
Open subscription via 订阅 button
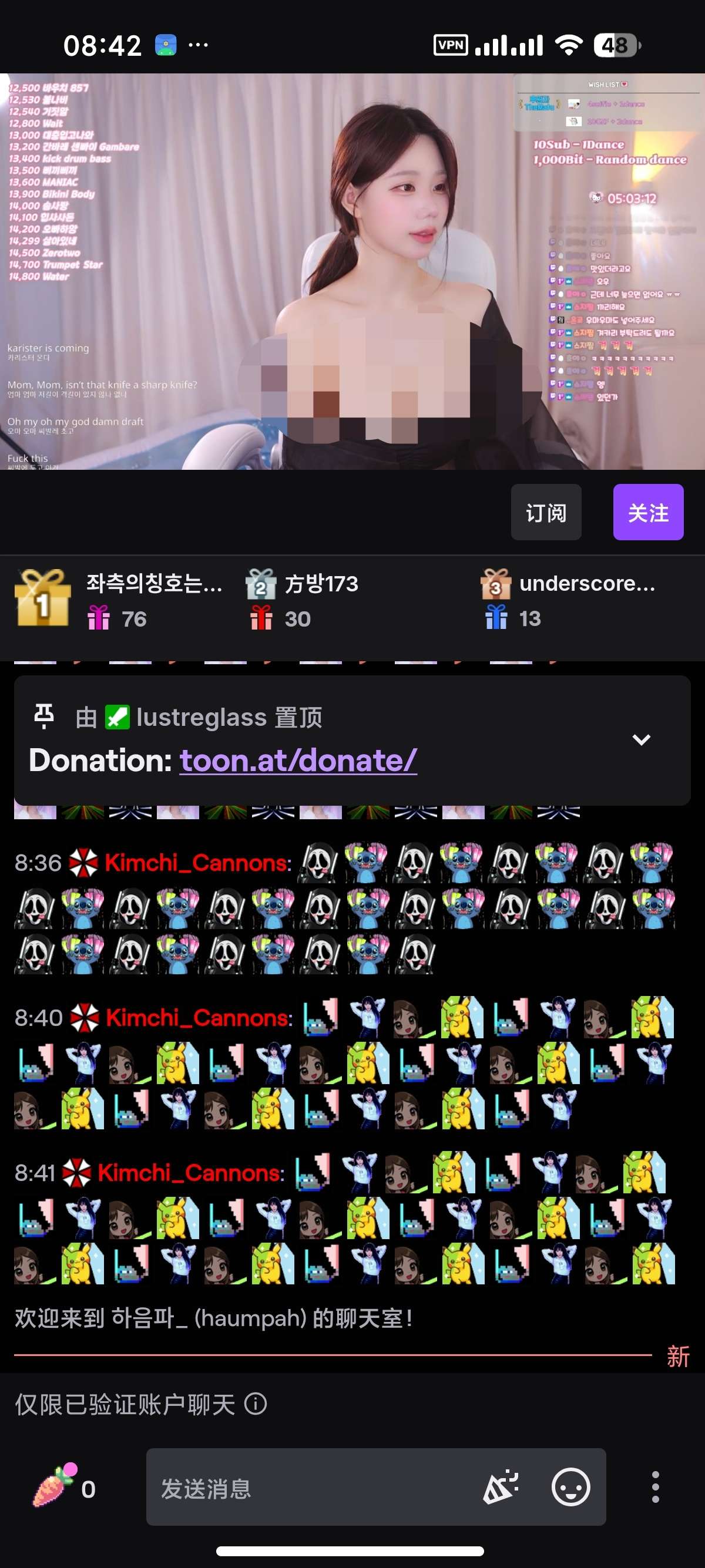pyautogui.click(x=545, y=513)
